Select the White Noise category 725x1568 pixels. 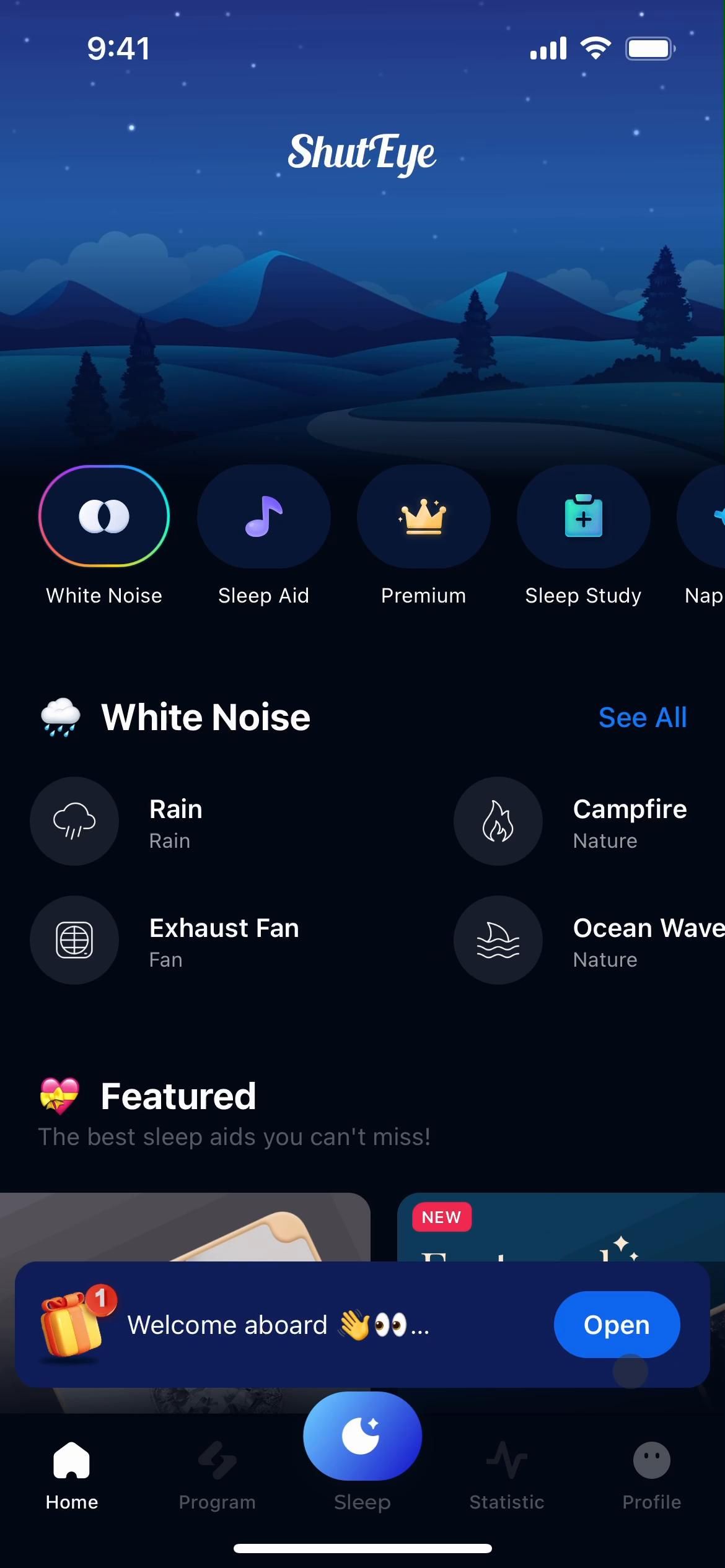[x=104, y=516]
